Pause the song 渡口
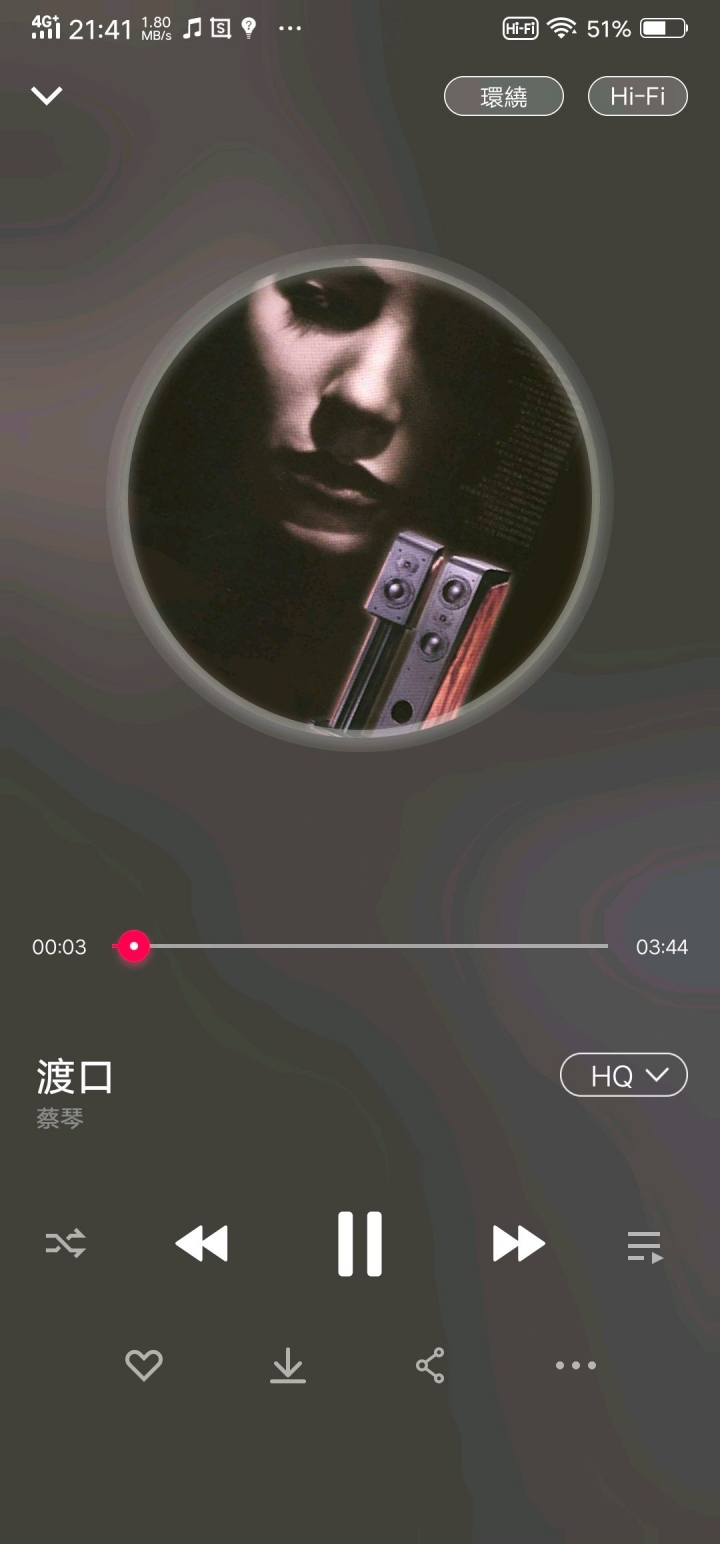720x1544 pixels. (360, 1244)
